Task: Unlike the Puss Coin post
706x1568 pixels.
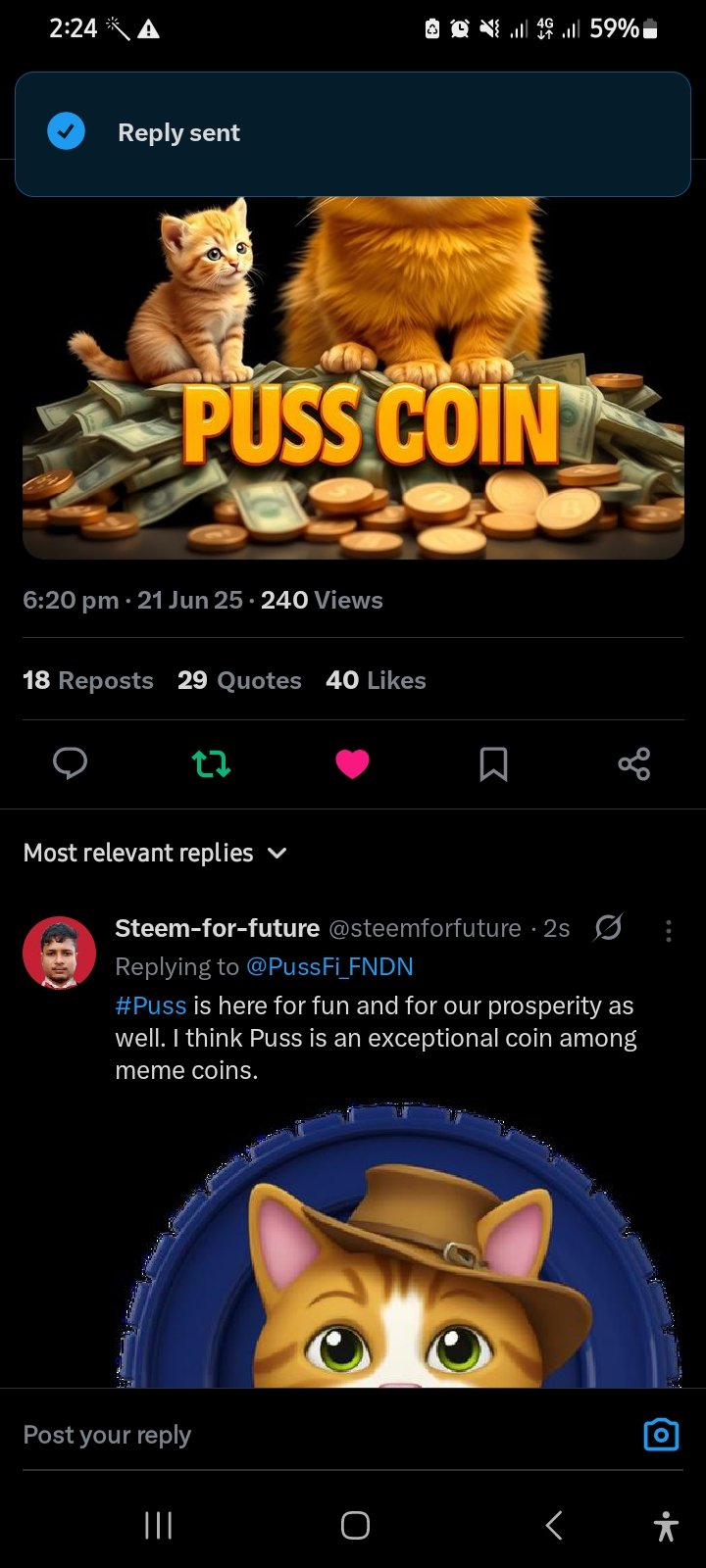Action: point(352,762)
